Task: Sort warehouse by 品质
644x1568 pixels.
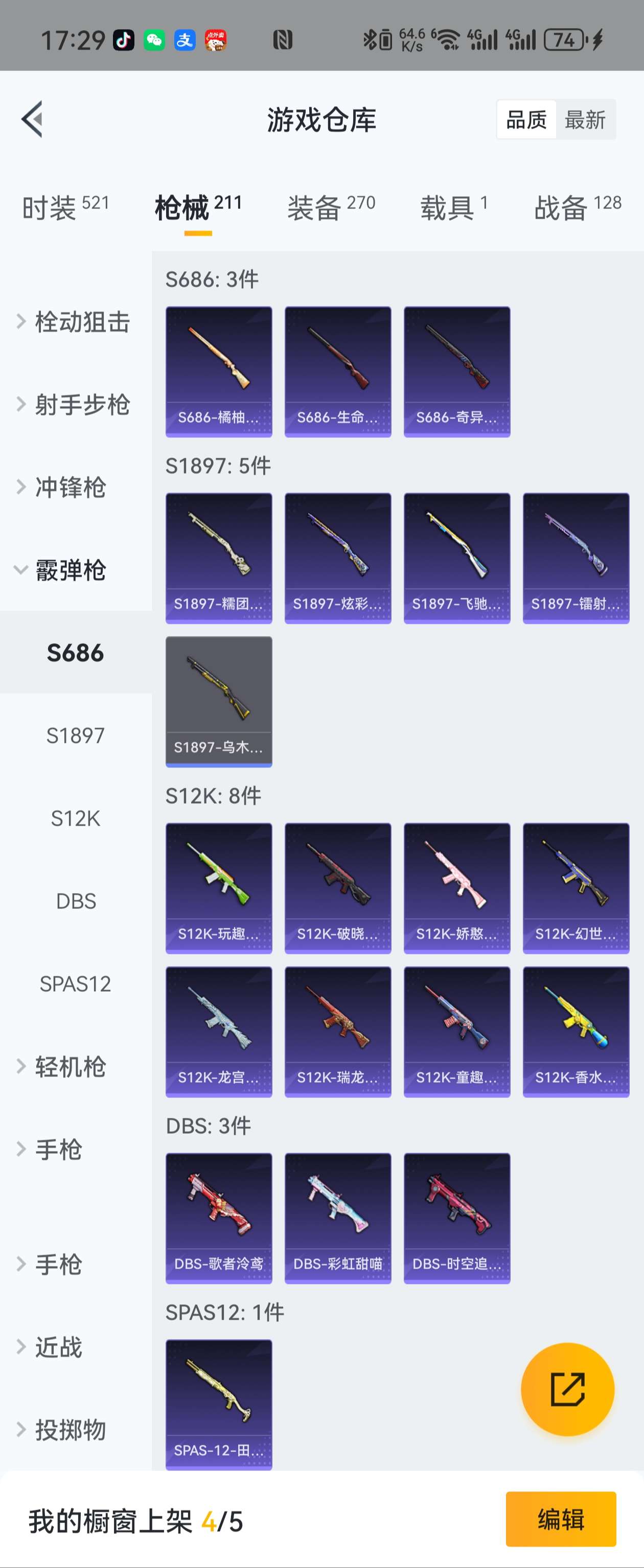Action: click(x=526, y=120)
